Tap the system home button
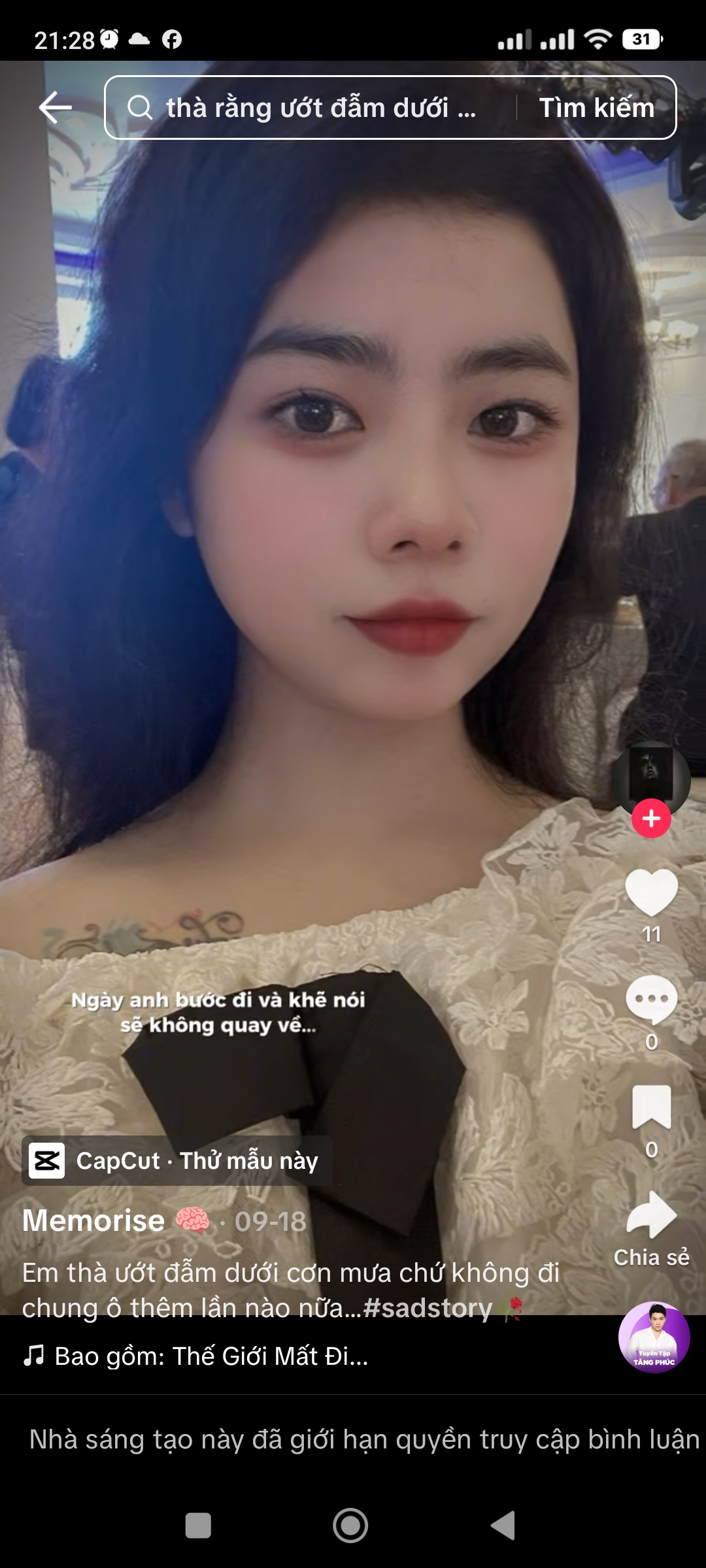This screenshot has height=1568, width=706. point(350,1526)
